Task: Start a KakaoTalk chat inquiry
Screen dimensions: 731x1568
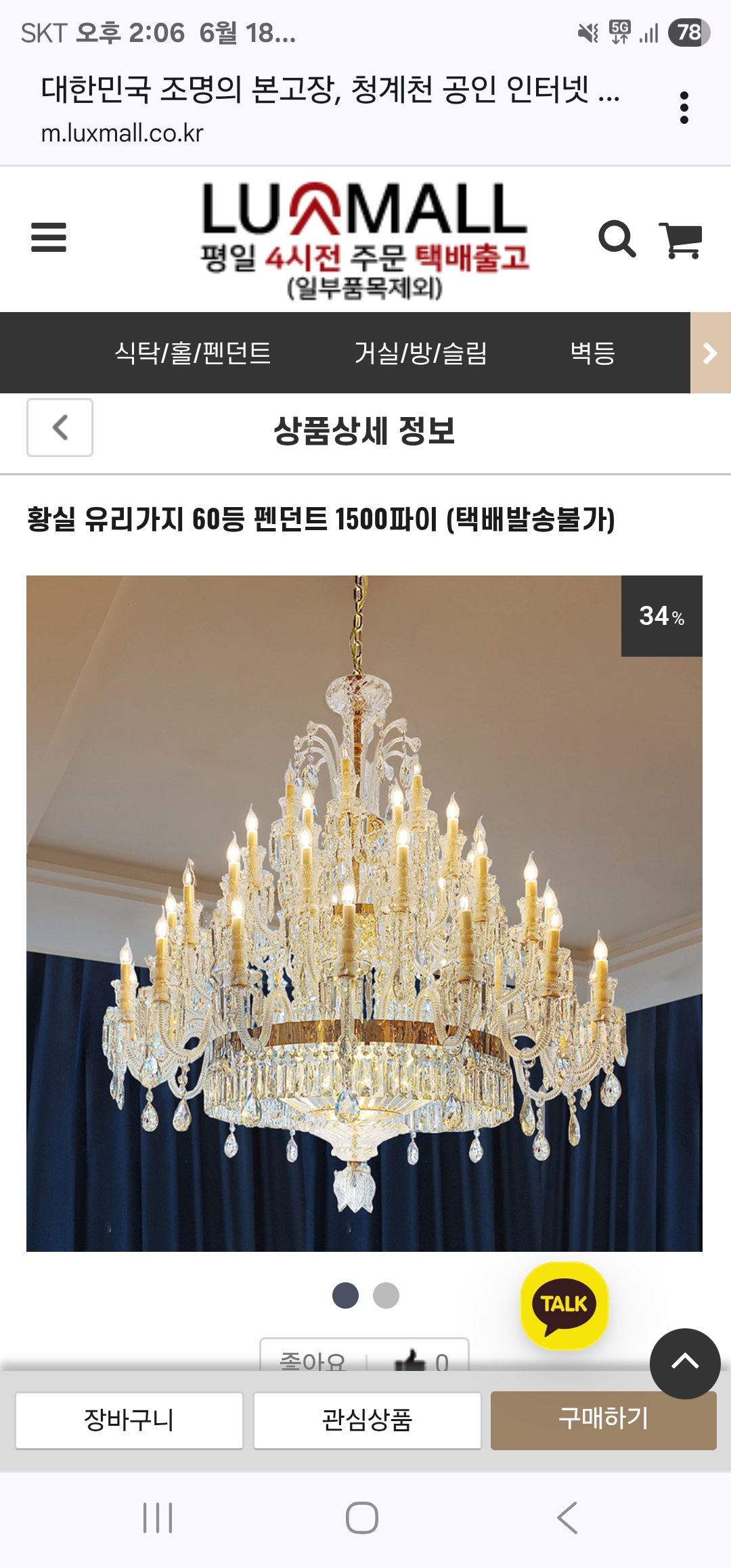Action: (564, 1305)
